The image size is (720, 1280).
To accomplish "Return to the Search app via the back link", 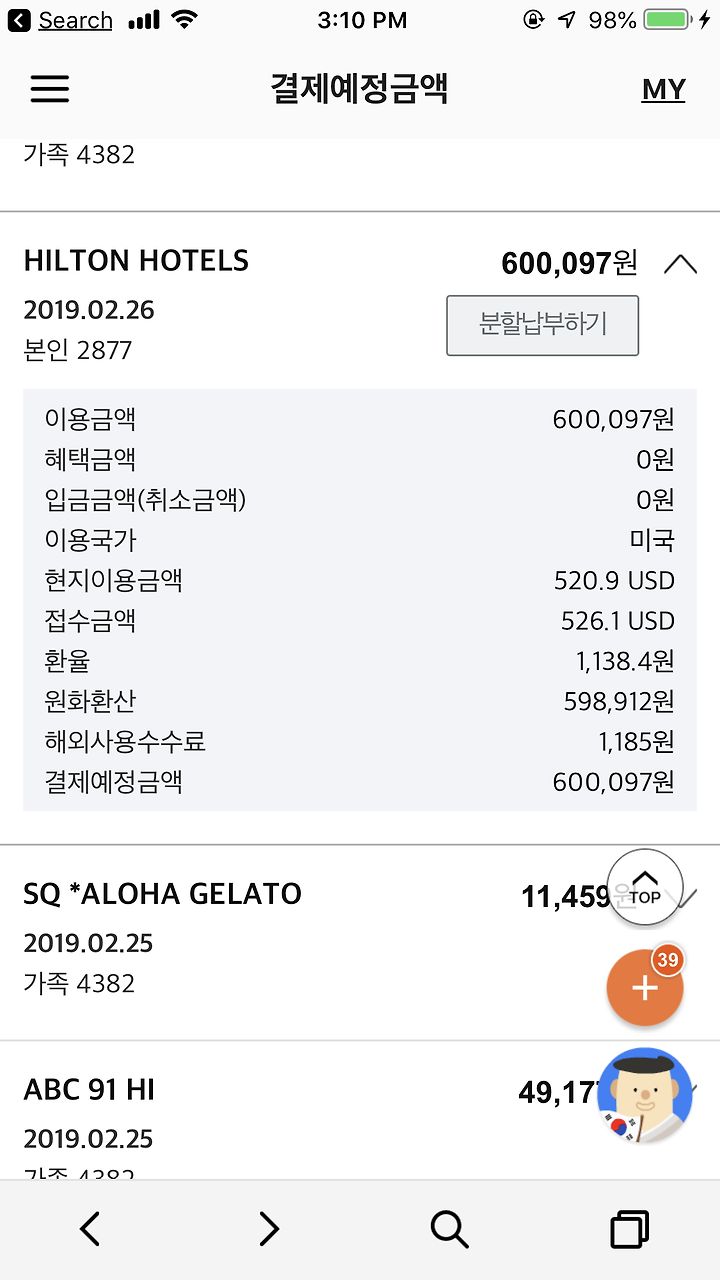I will tap(60, 20).
